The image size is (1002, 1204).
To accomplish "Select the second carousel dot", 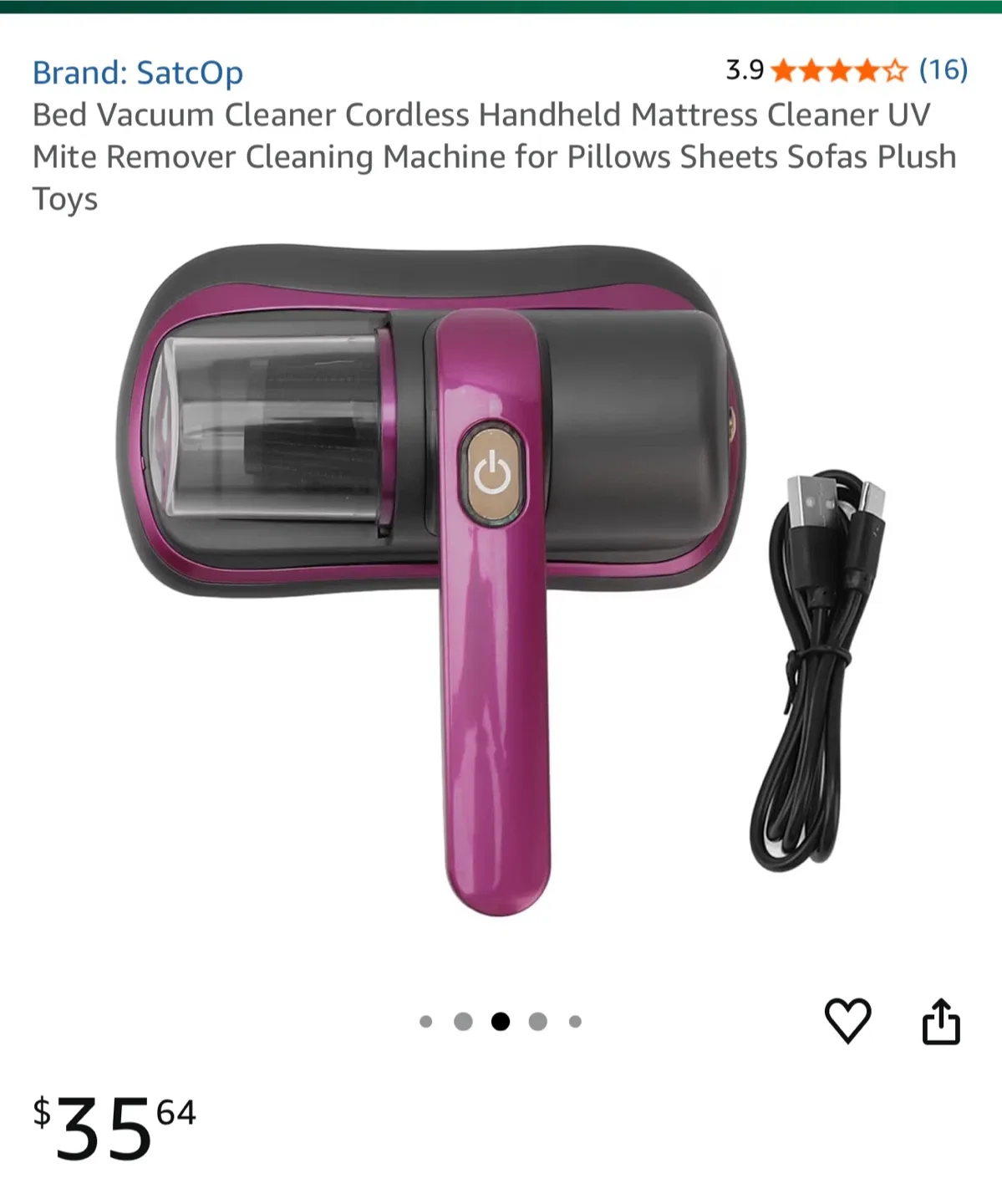I will coord(465,1020).
